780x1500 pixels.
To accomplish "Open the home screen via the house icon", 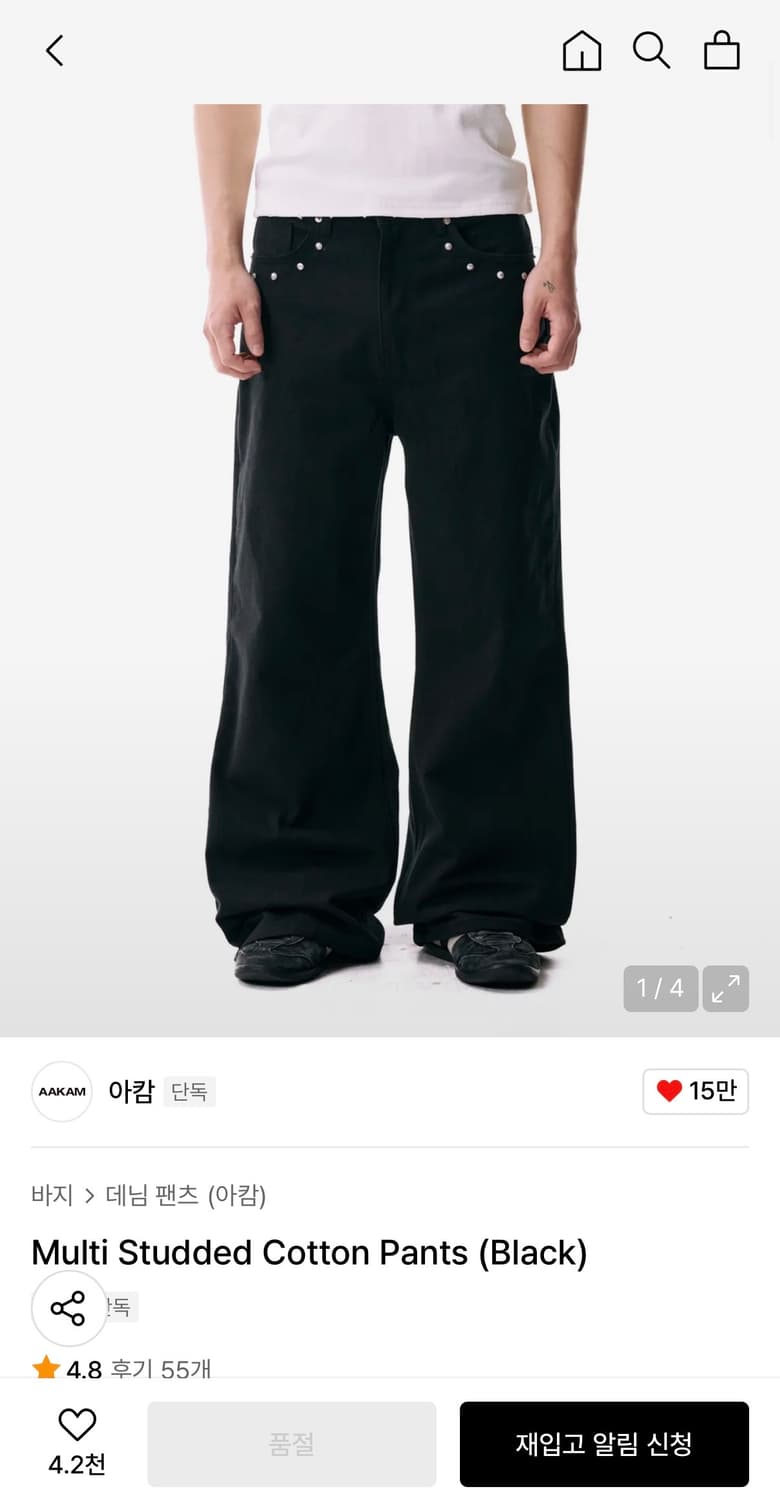I will point(582,50).
